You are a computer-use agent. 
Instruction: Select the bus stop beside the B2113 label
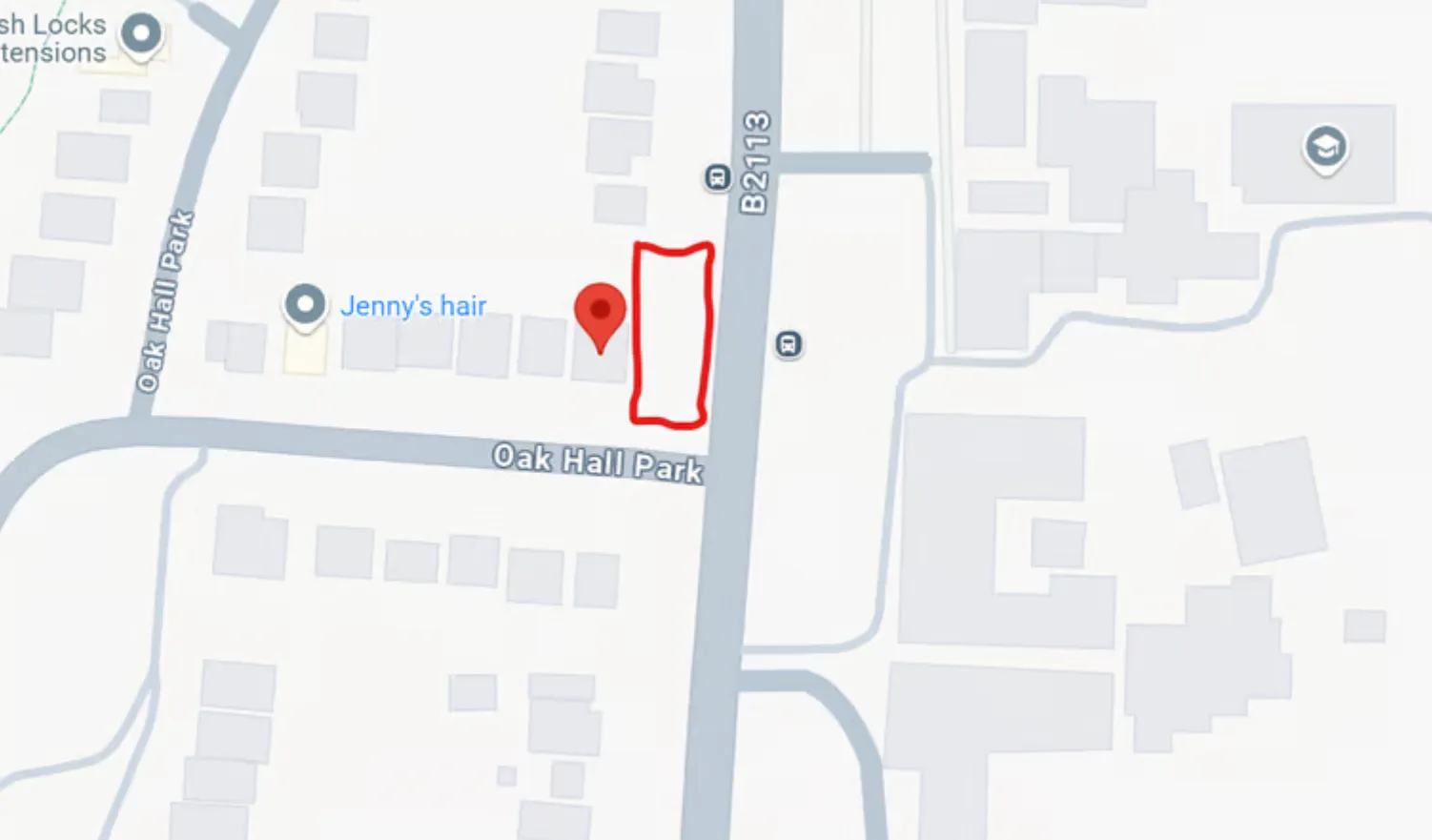point(717,176)
